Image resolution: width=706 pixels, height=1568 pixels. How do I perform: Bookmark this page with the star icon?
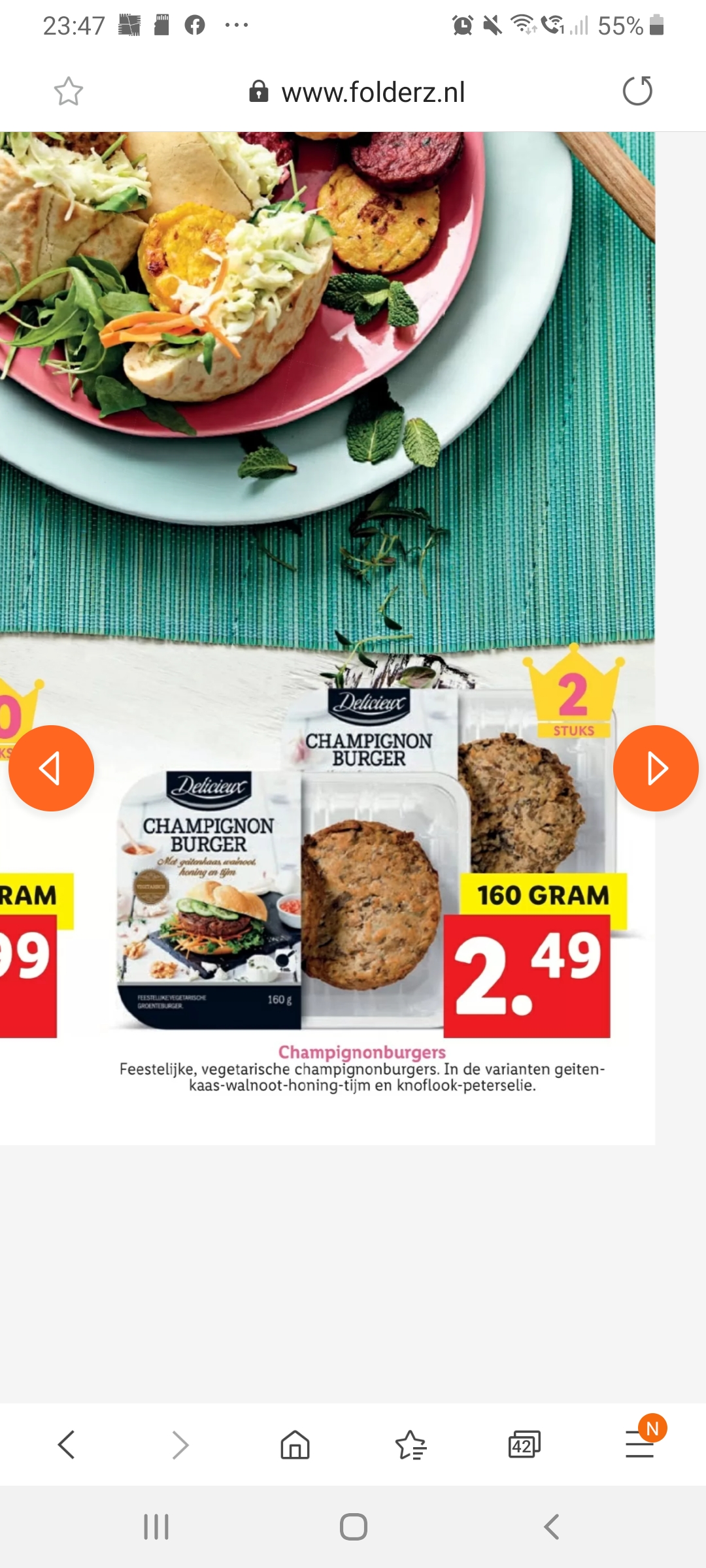[x=68, y=91]
